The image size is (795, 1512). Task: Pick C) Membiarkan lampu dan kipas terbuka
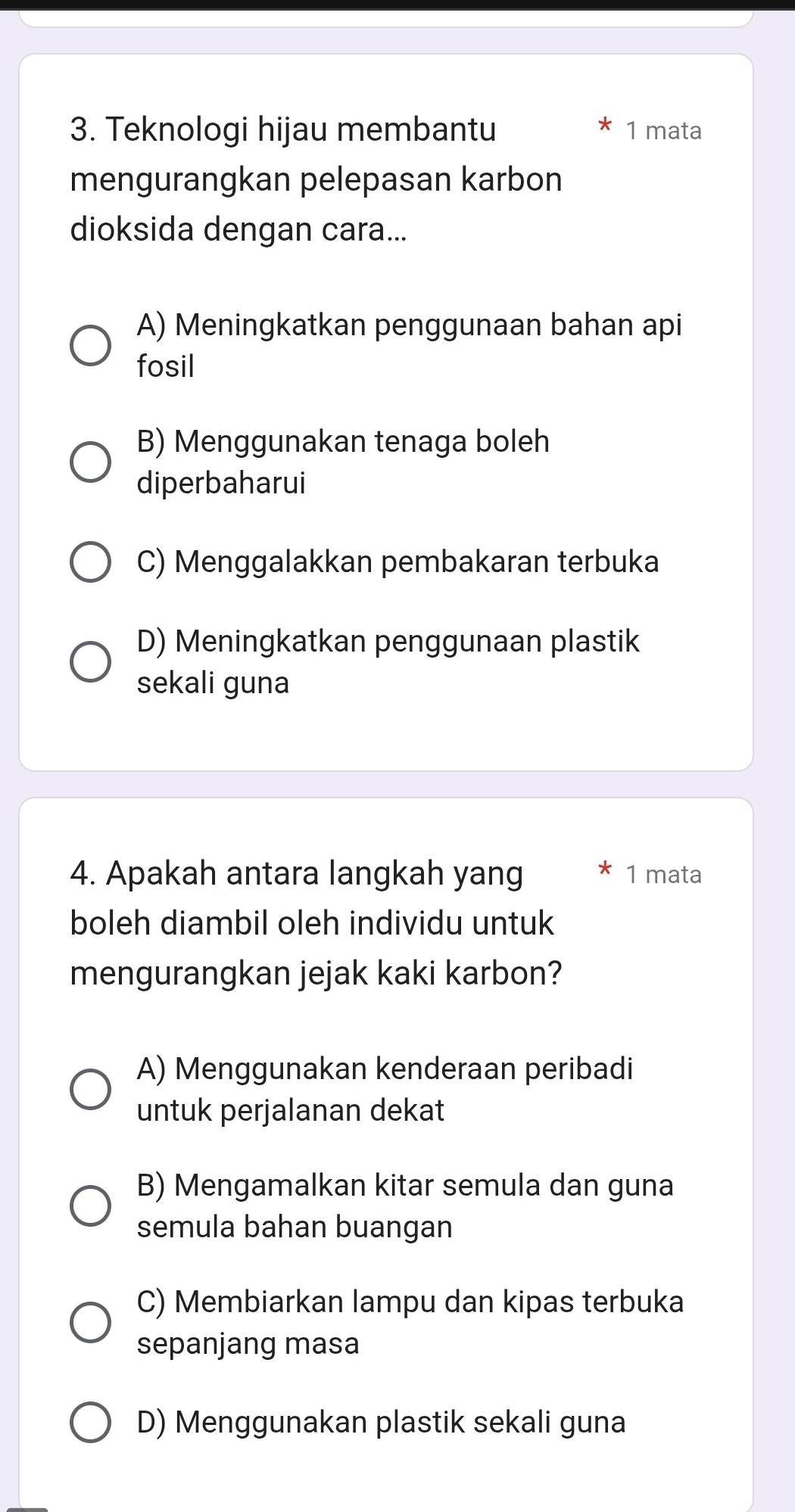pos(91,1322)
